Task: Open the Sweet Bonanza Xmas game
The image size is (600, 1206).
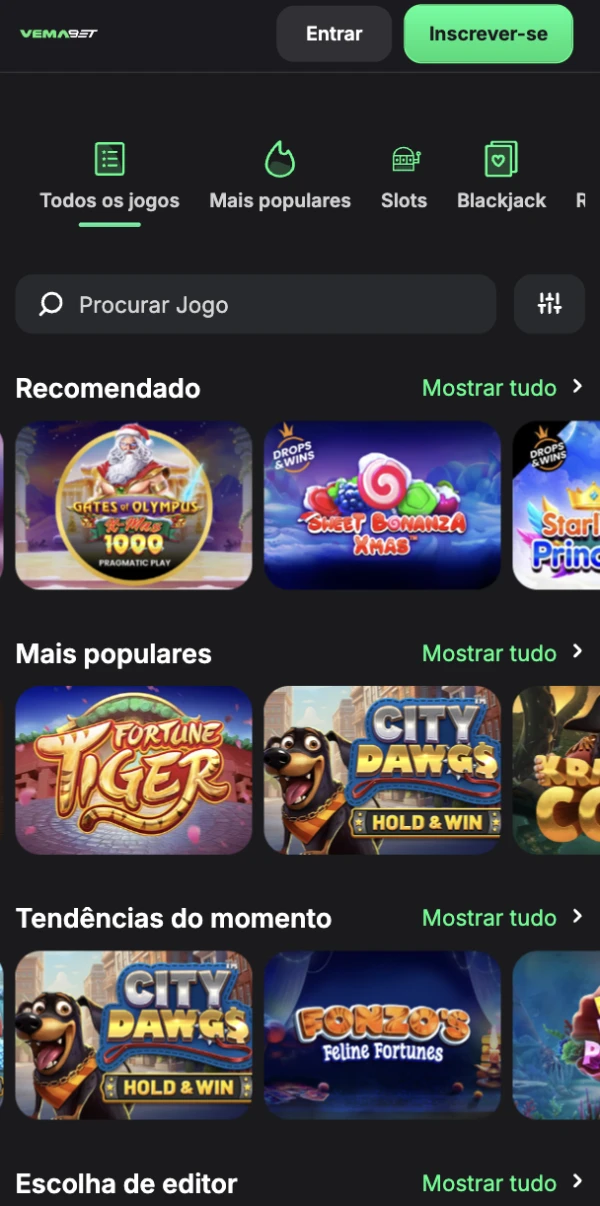Action: point(382,505)
